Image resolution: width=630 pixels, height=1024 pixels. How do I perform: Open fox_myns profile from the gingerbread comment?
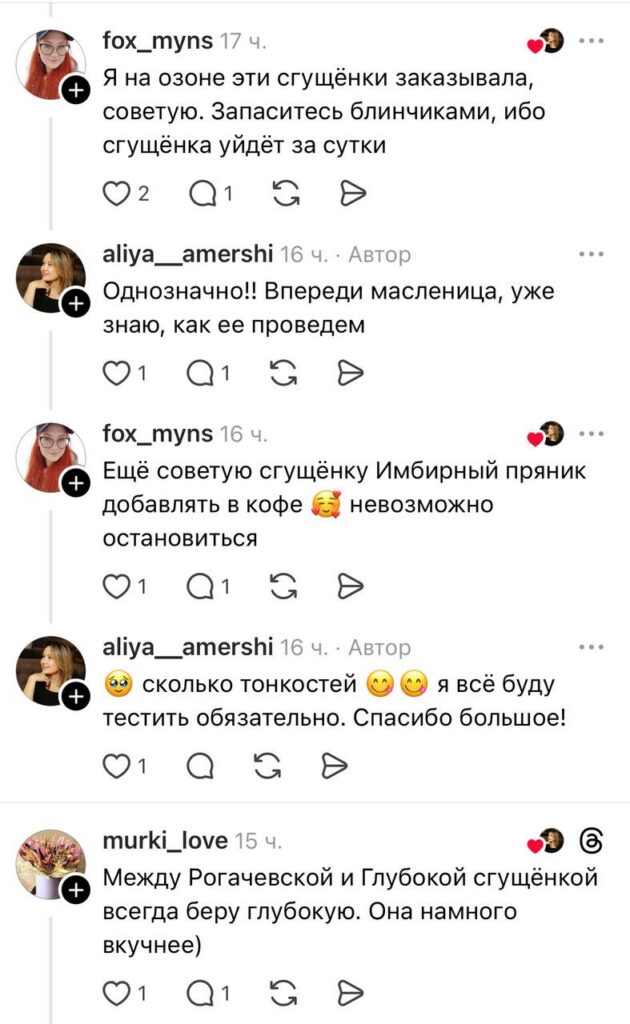(158, 434)
